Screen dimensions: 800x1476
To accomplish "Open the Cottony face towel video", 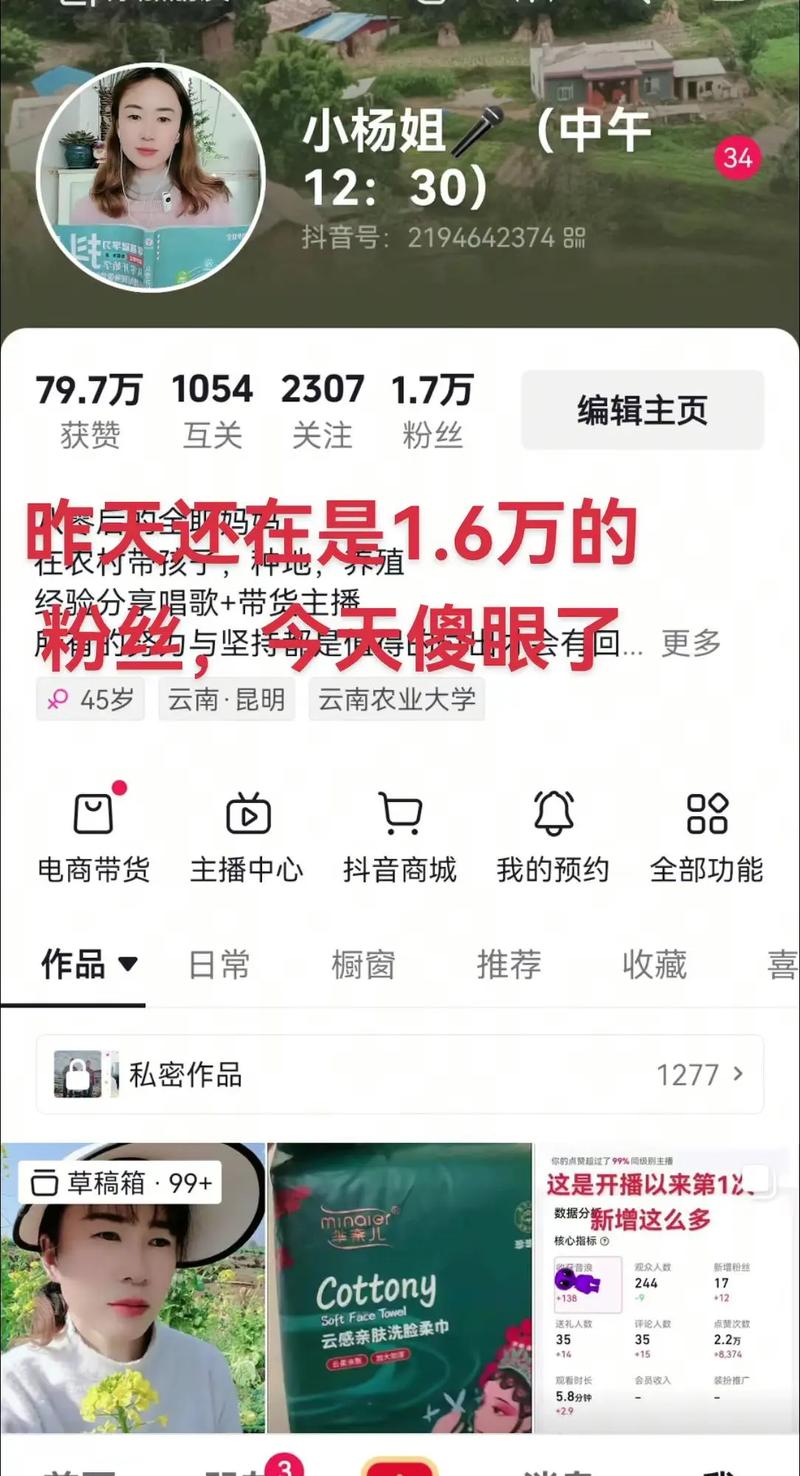I will pyautogui.click(x=399, y=1290).
